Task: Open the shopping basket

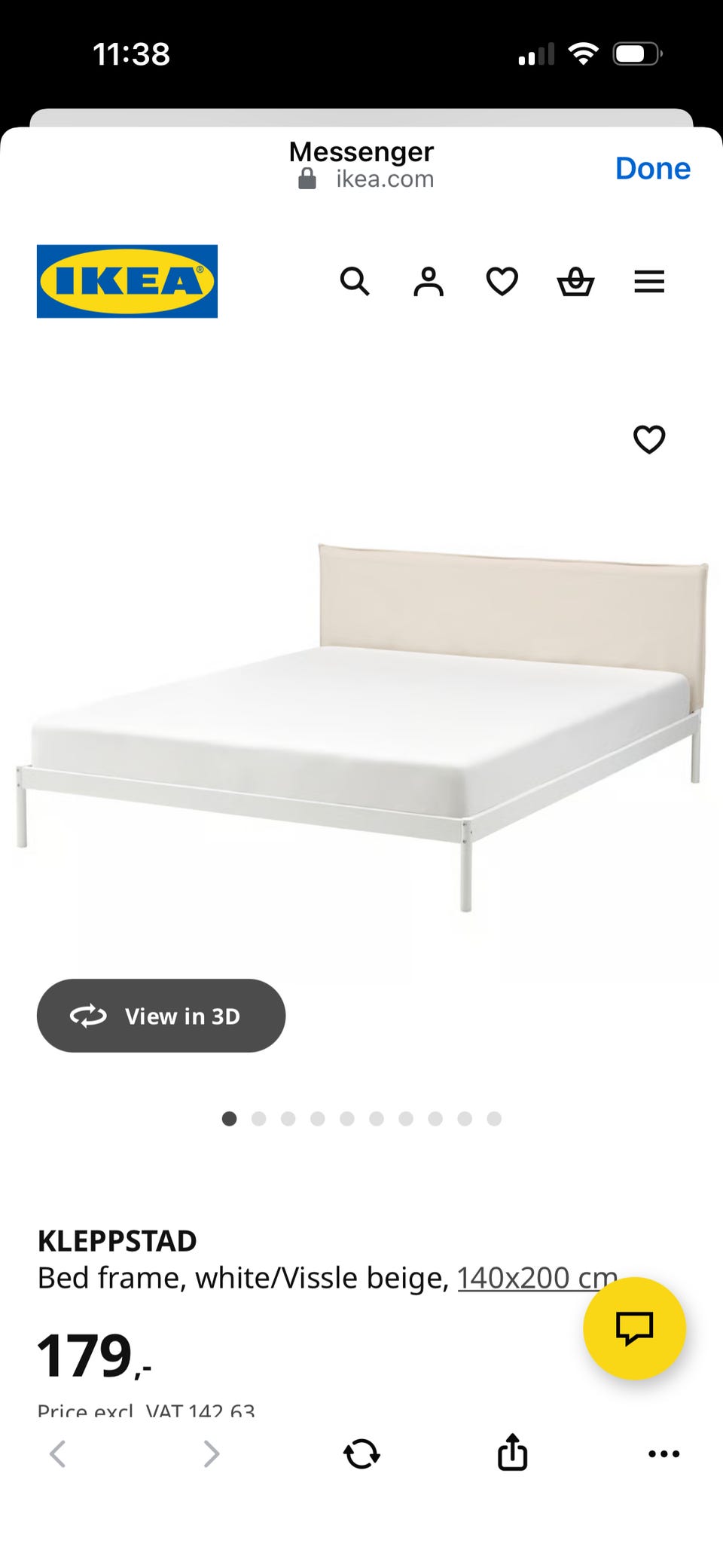Action: (575, 282)
